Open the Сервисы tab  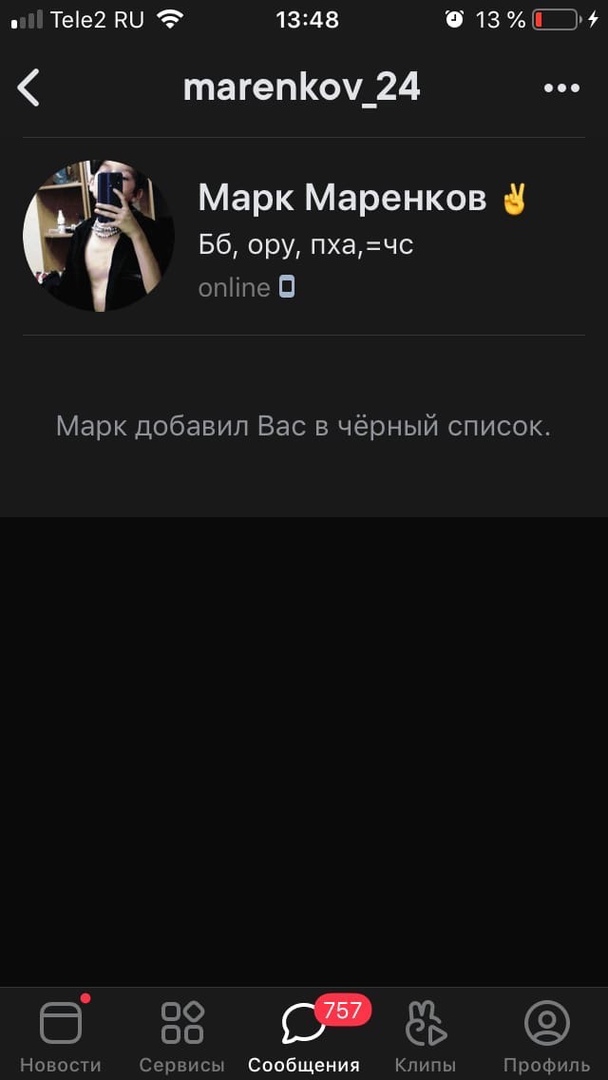tap(182, 1035)
